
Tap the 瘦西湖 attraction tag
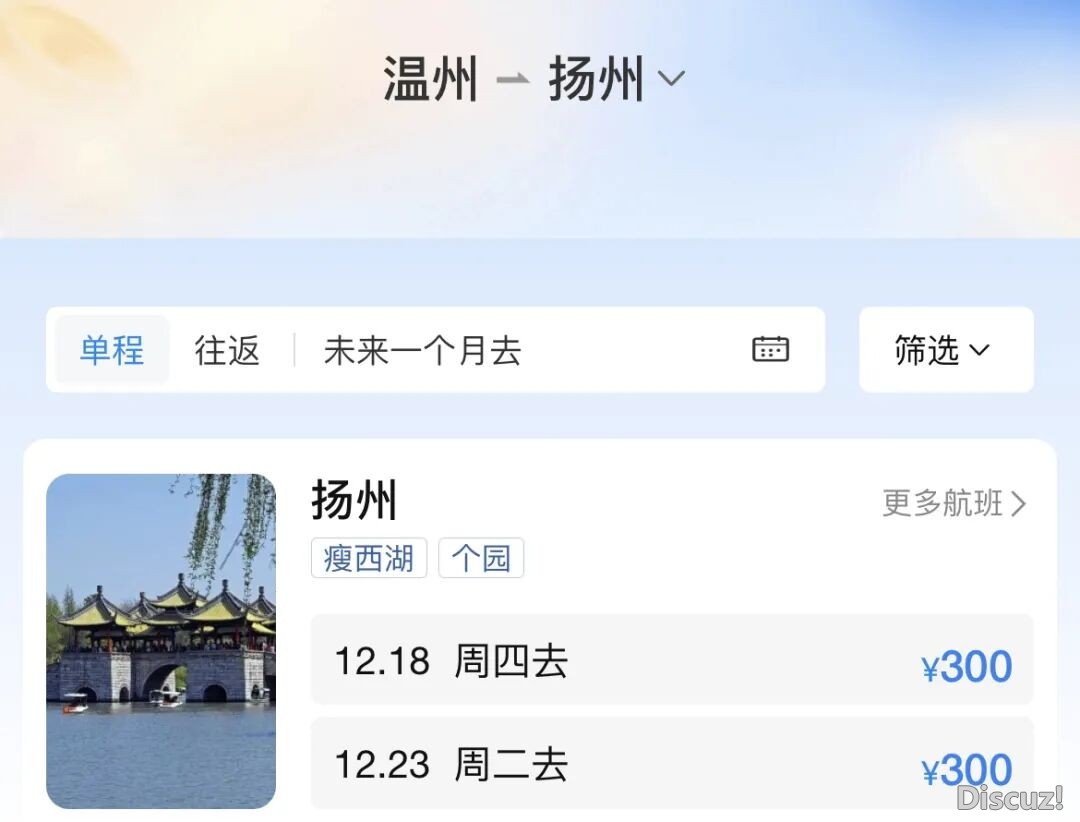[x=369, y=558]
